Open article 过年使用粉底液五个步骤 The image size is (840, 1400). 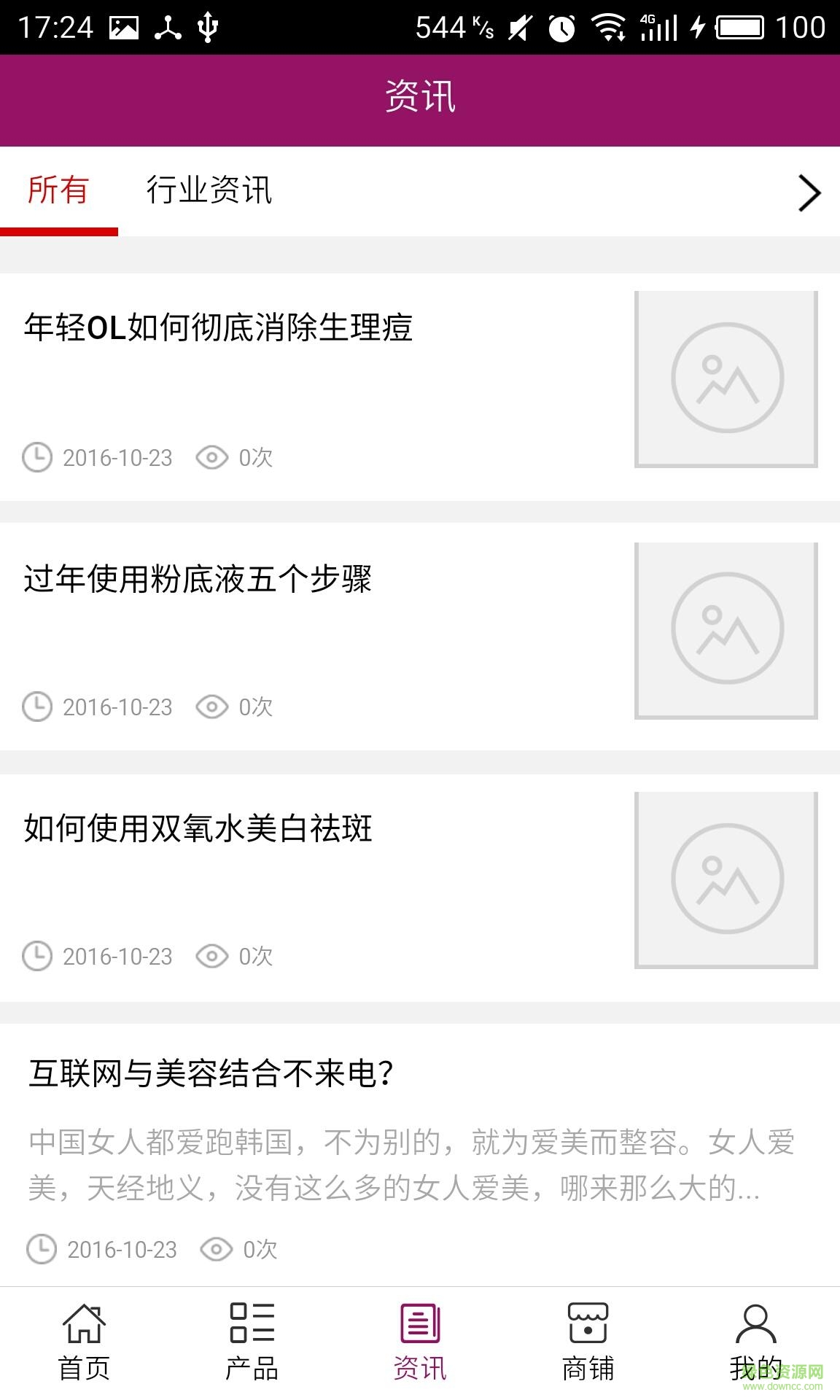coord(198,580)
